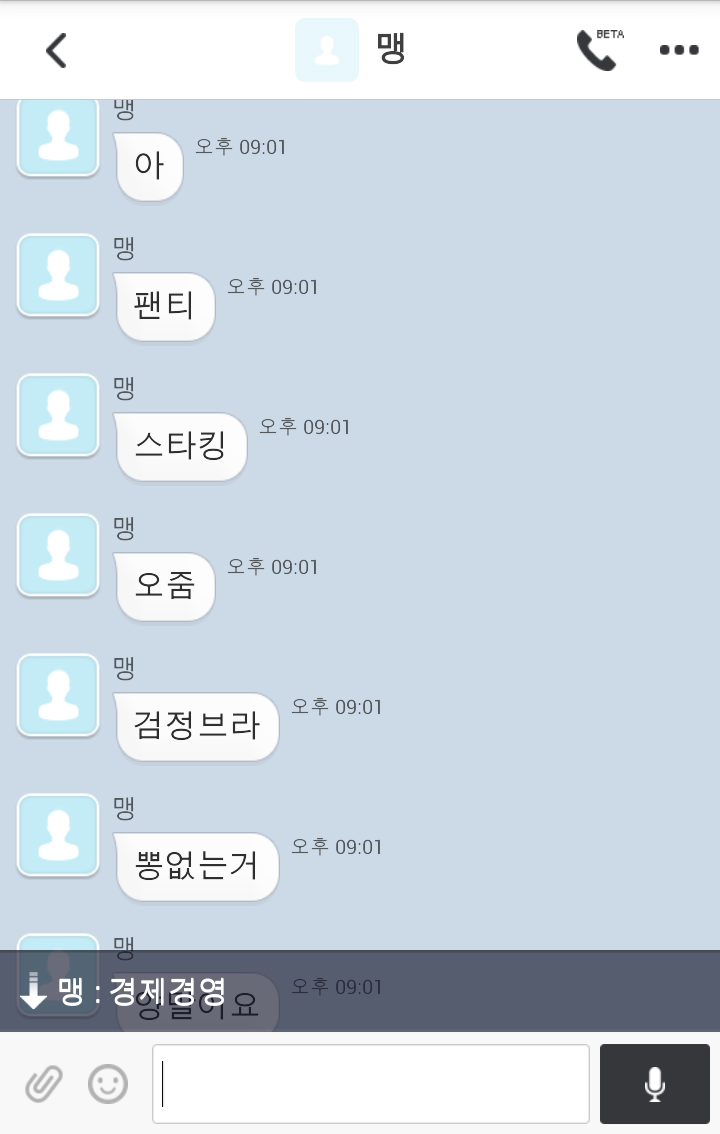The width and height of the screenshot is (720, 1134).
Task: Tap the microphone voice message button
Action: click(654, 1084)
